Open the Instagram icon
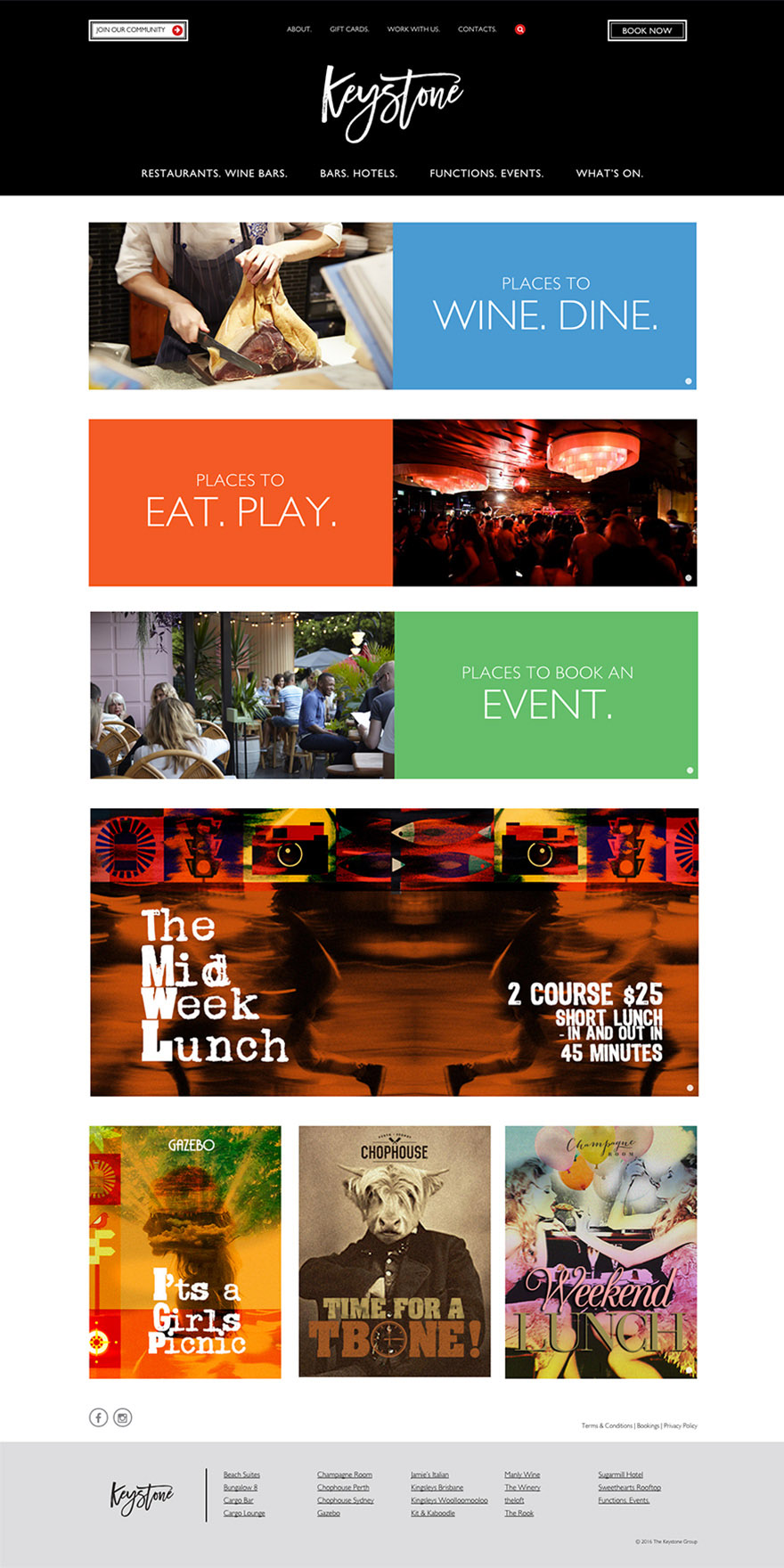 [x=123, y=1417]
